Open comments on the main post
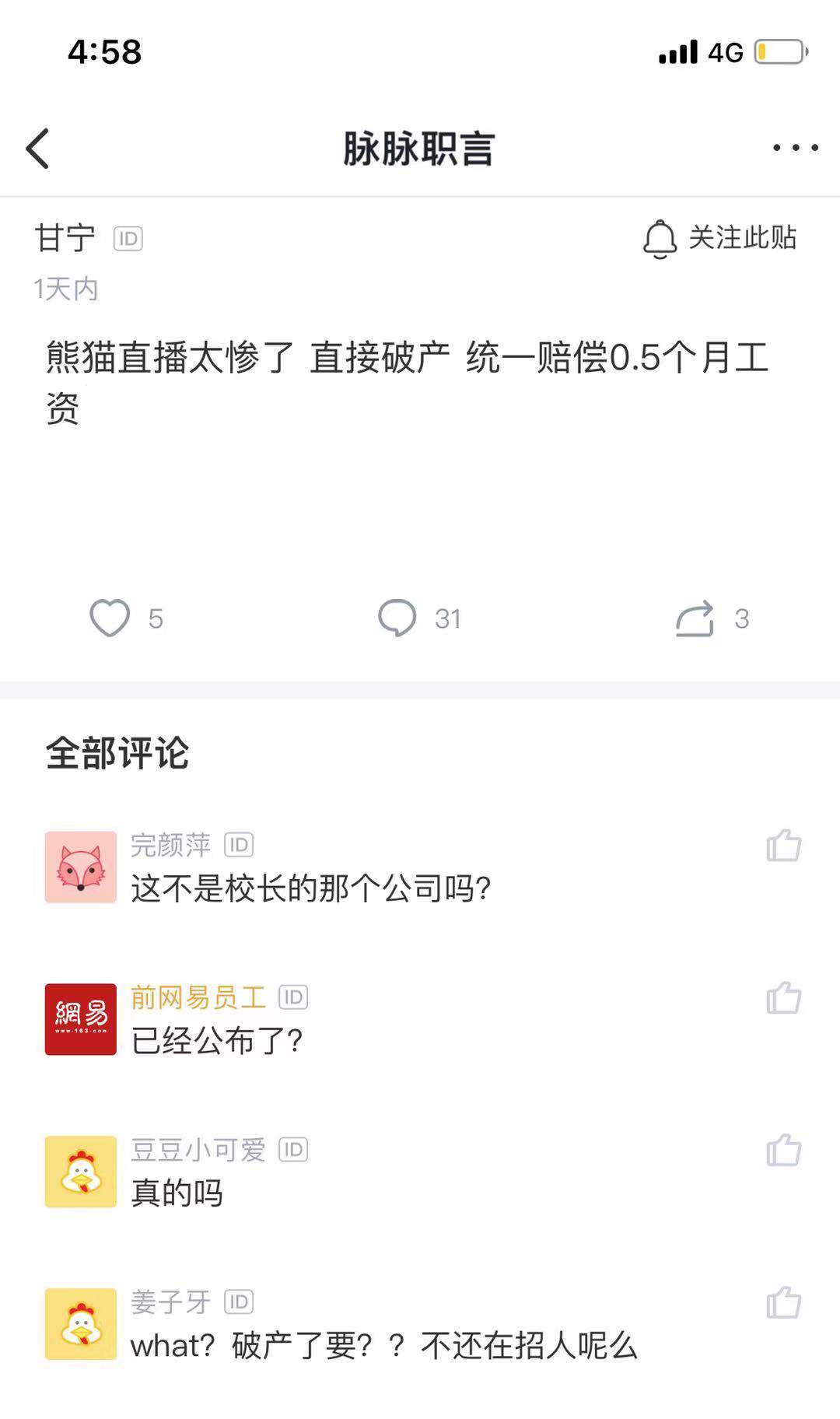The height and width of the screenshot is (1419, 840). (x=397, y=618)
